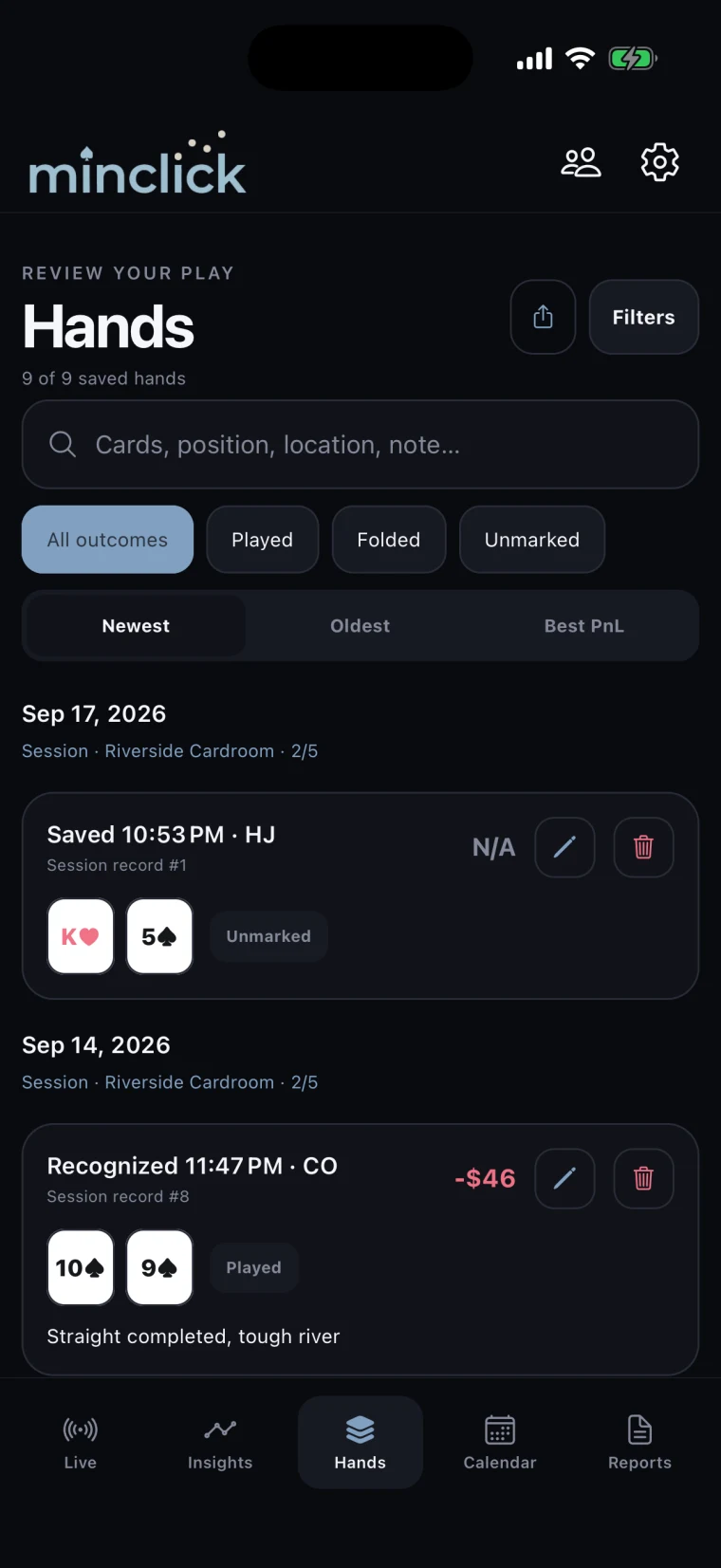
Task: Open the Reports tab
Action: point(639,1442)
